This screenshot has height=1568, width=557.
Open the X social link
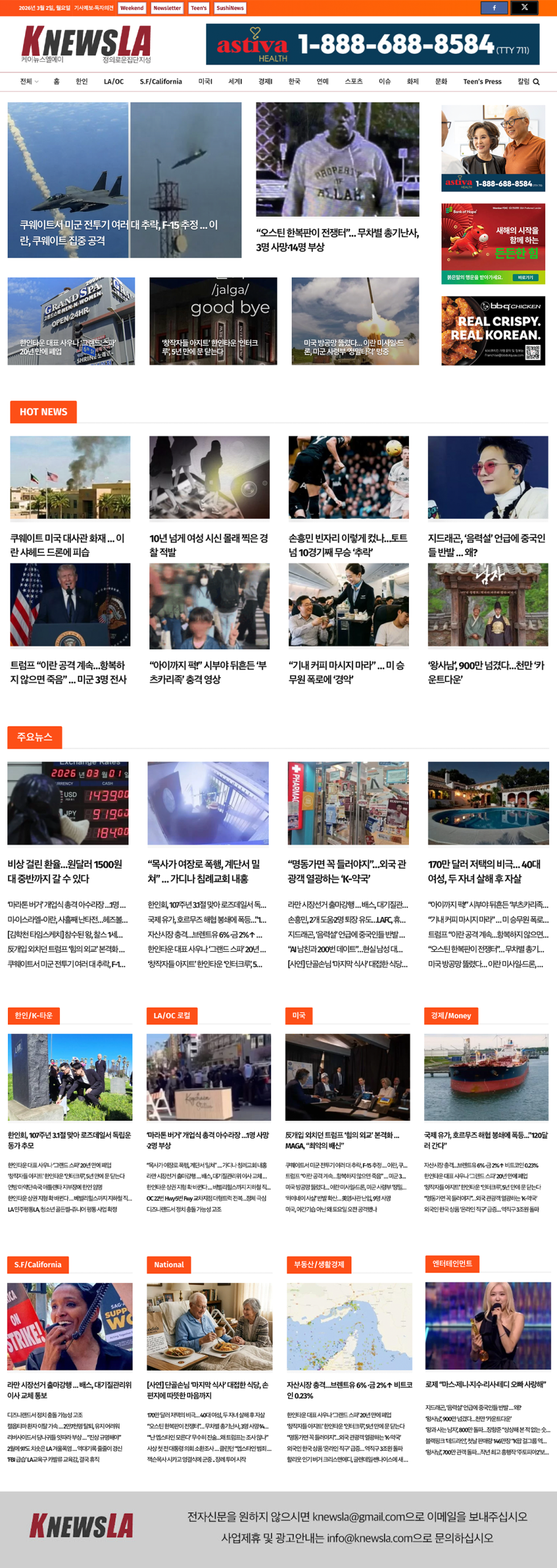tap(524, 8)
